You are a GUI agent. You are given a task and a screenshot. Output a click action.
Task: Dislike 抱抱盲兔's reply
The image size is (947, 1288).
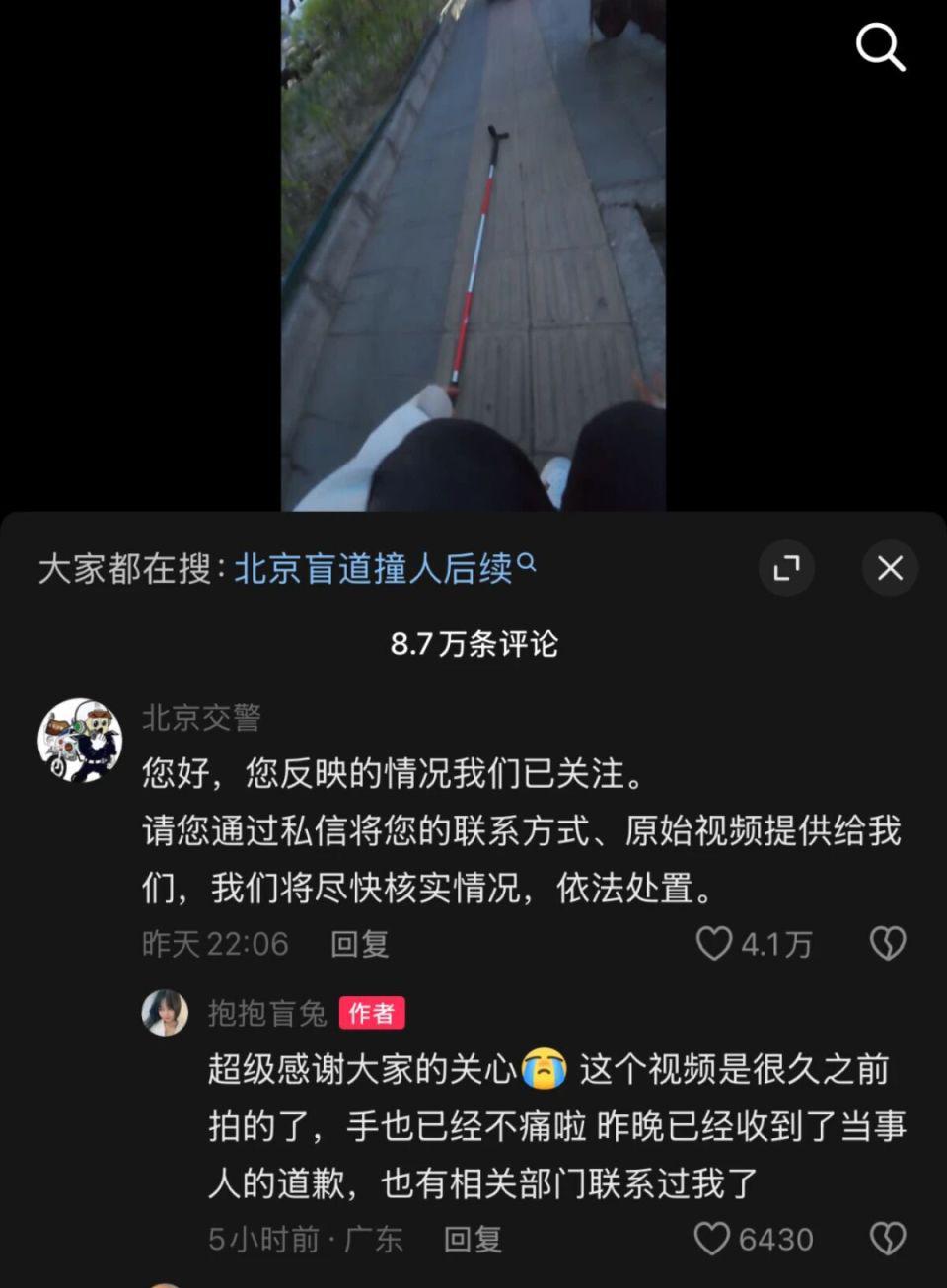point(888,1239)
